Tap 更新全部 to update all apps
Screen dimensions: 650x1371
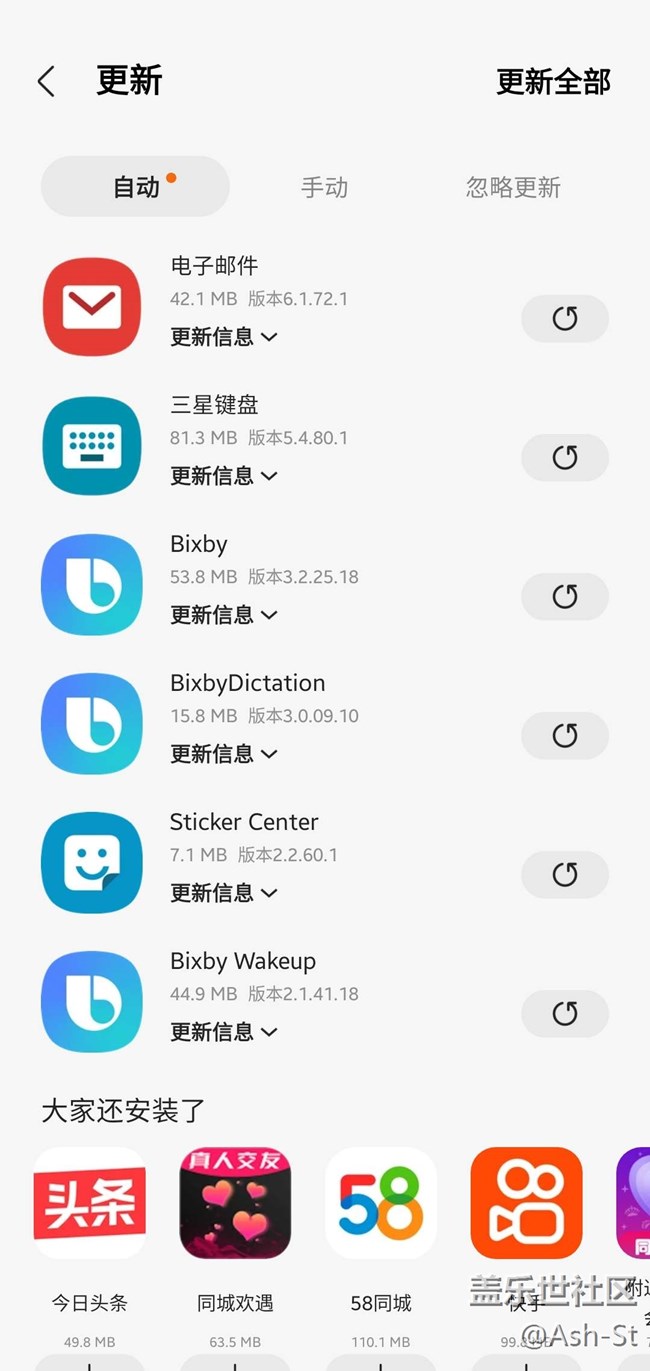tap(553, 82)
